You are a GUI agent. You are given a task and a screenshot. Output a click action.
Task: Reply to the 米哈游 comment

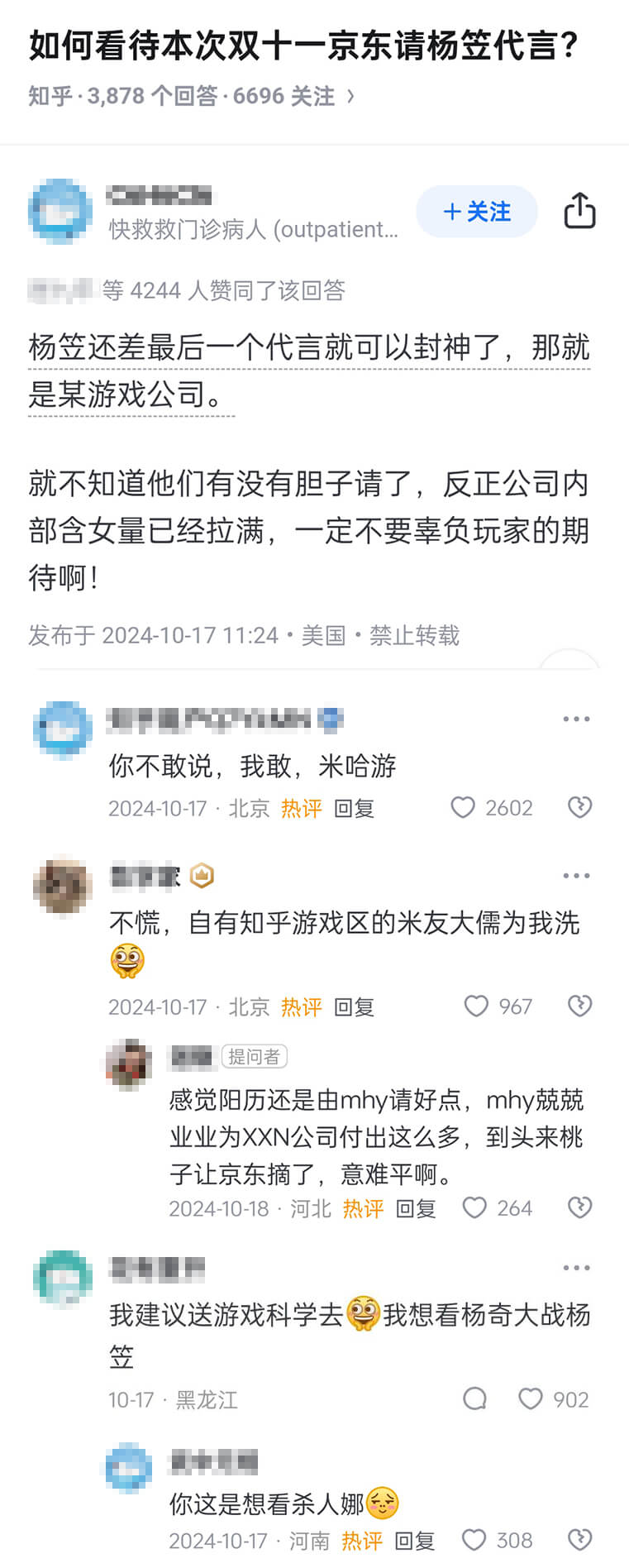[354, 808]
